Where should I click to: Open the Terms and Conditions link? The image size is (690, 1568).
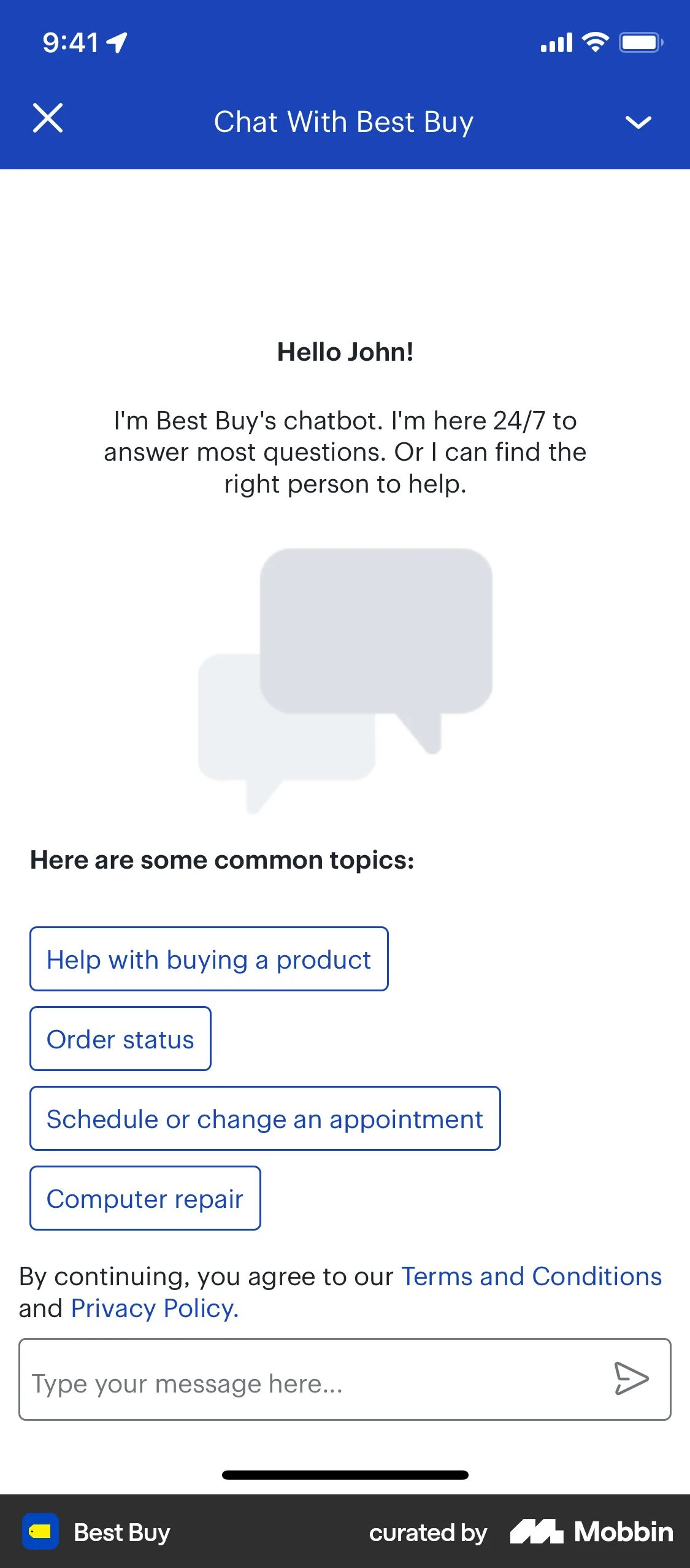point(531,1276)
